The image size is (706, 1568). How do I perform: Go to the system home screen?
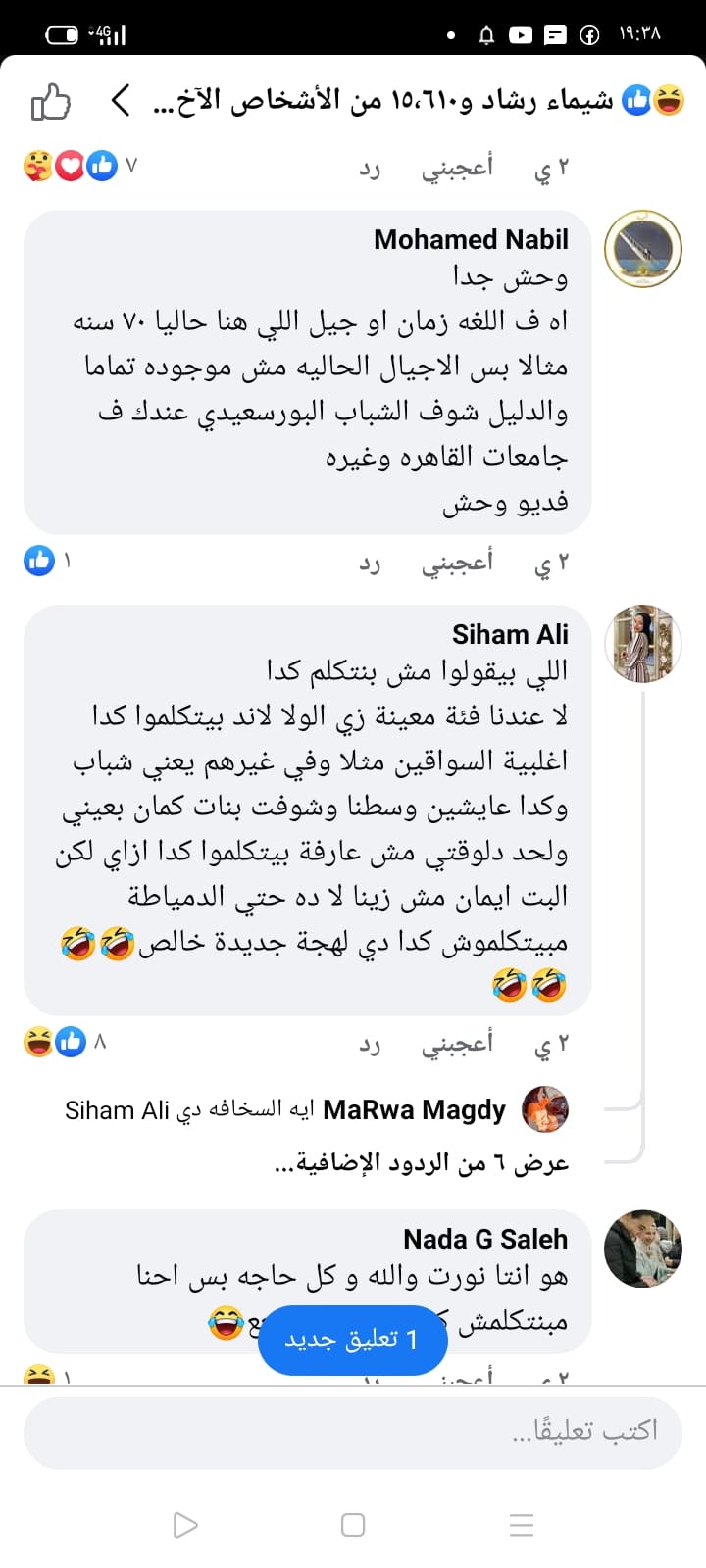pyautogui.click(x=353, y=1525)
